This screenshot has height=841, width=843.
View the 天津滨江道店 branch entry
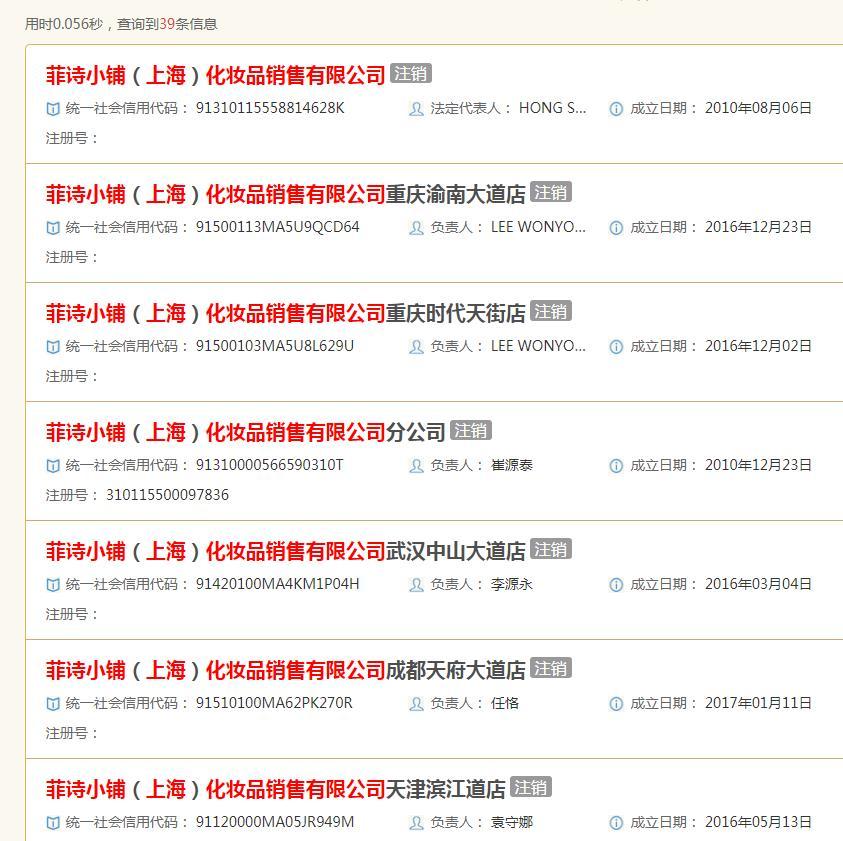[276, 789]
